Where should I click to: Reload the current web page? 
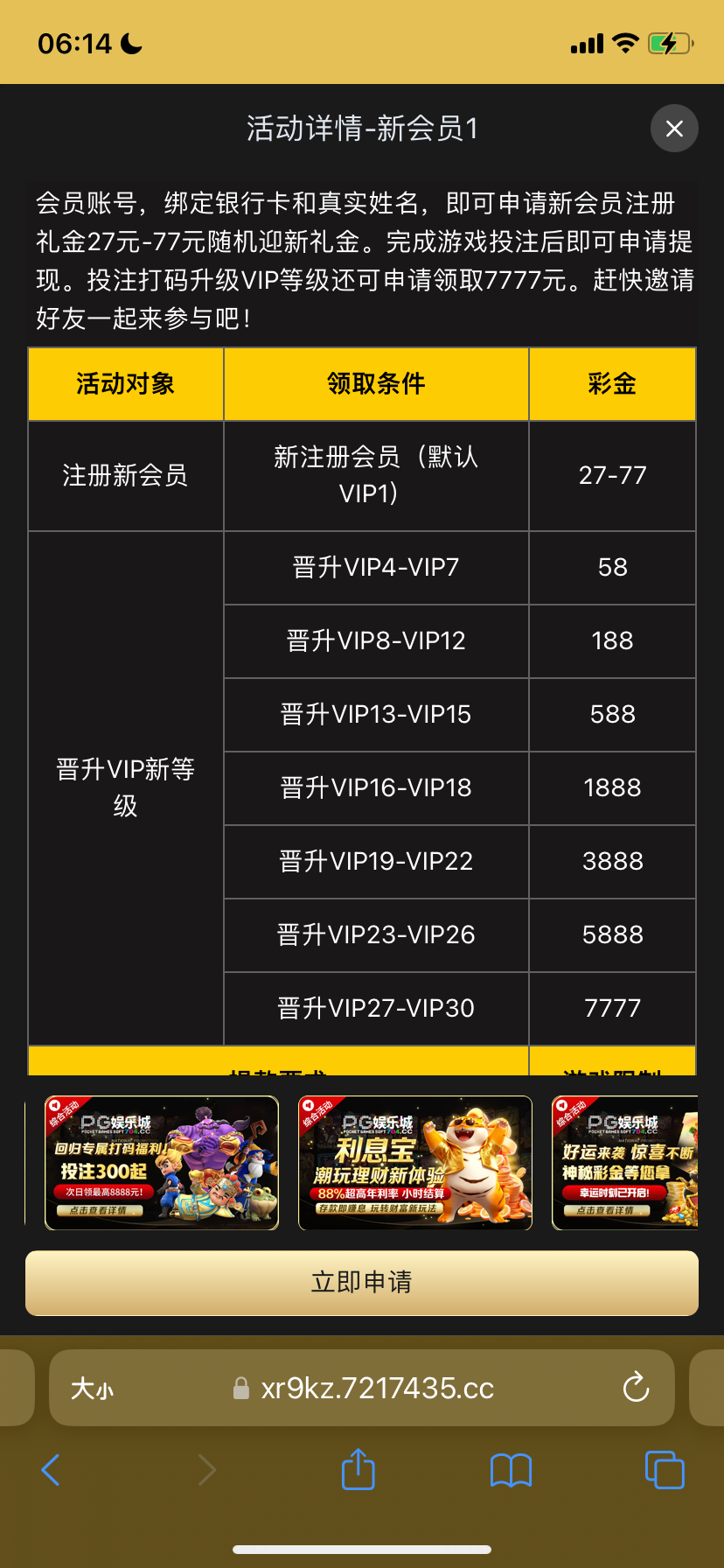[636, 1387]
